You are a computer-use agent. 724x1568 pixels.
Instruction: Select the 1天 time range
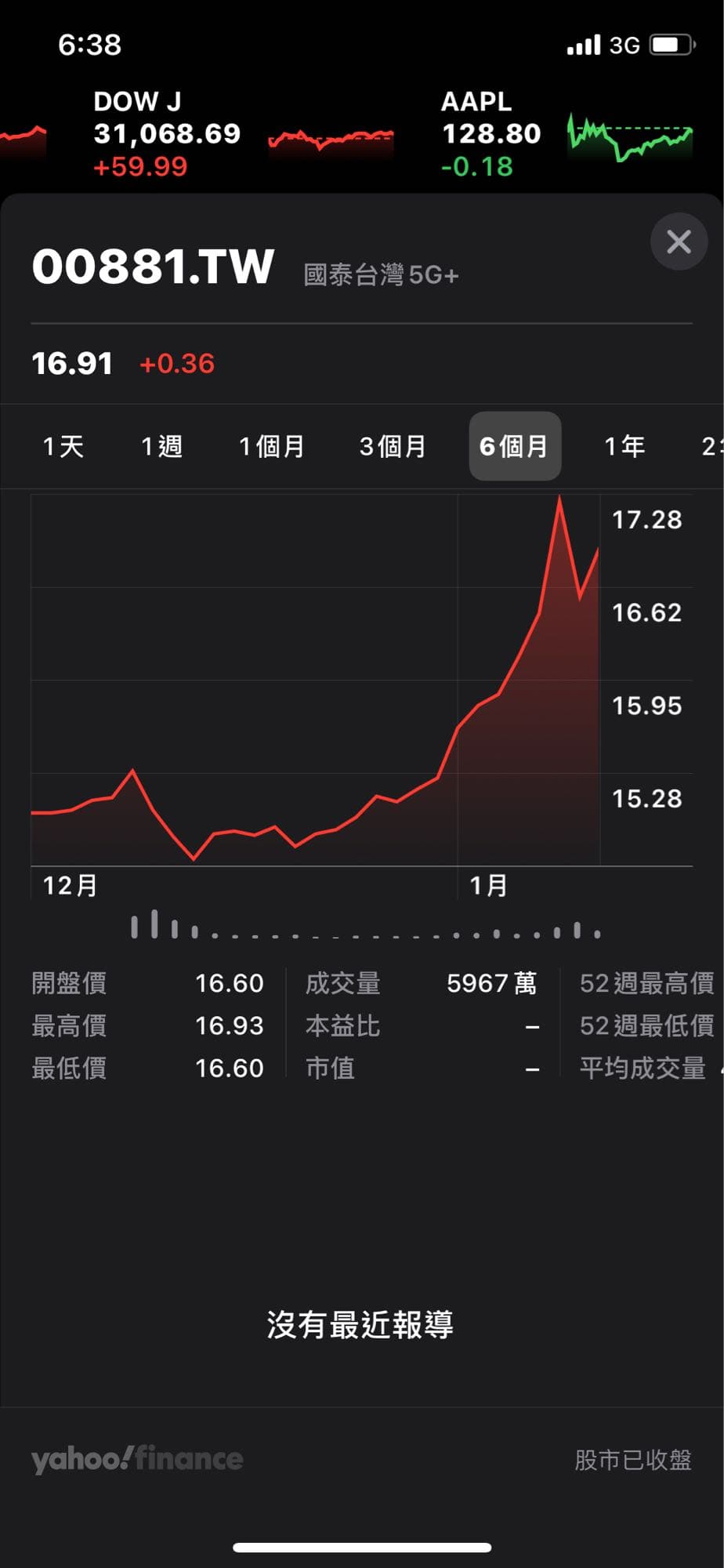[x=63, y=445]
